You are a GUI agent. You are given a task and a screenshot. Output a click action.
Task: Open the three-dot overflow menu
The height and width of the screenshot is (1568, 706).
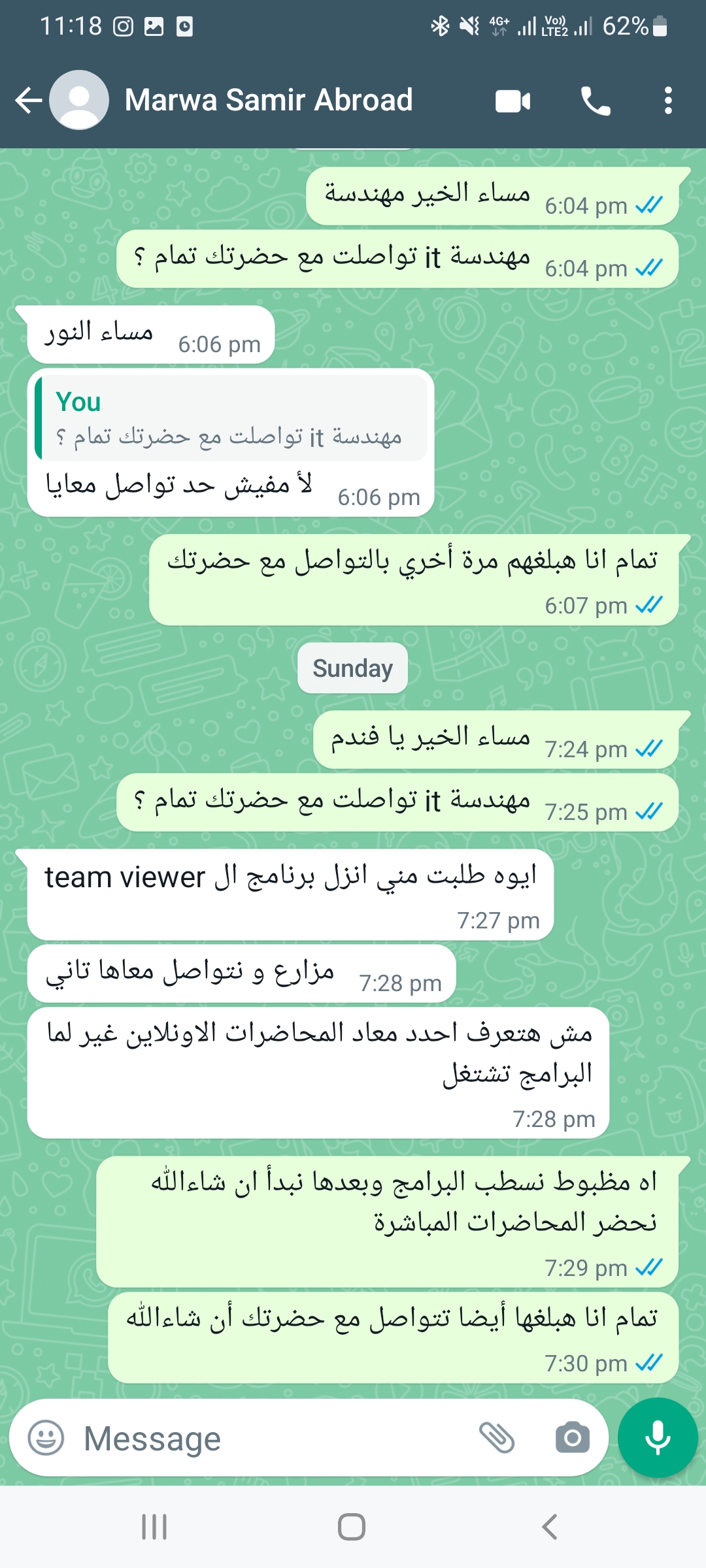(x=667, y=101)
